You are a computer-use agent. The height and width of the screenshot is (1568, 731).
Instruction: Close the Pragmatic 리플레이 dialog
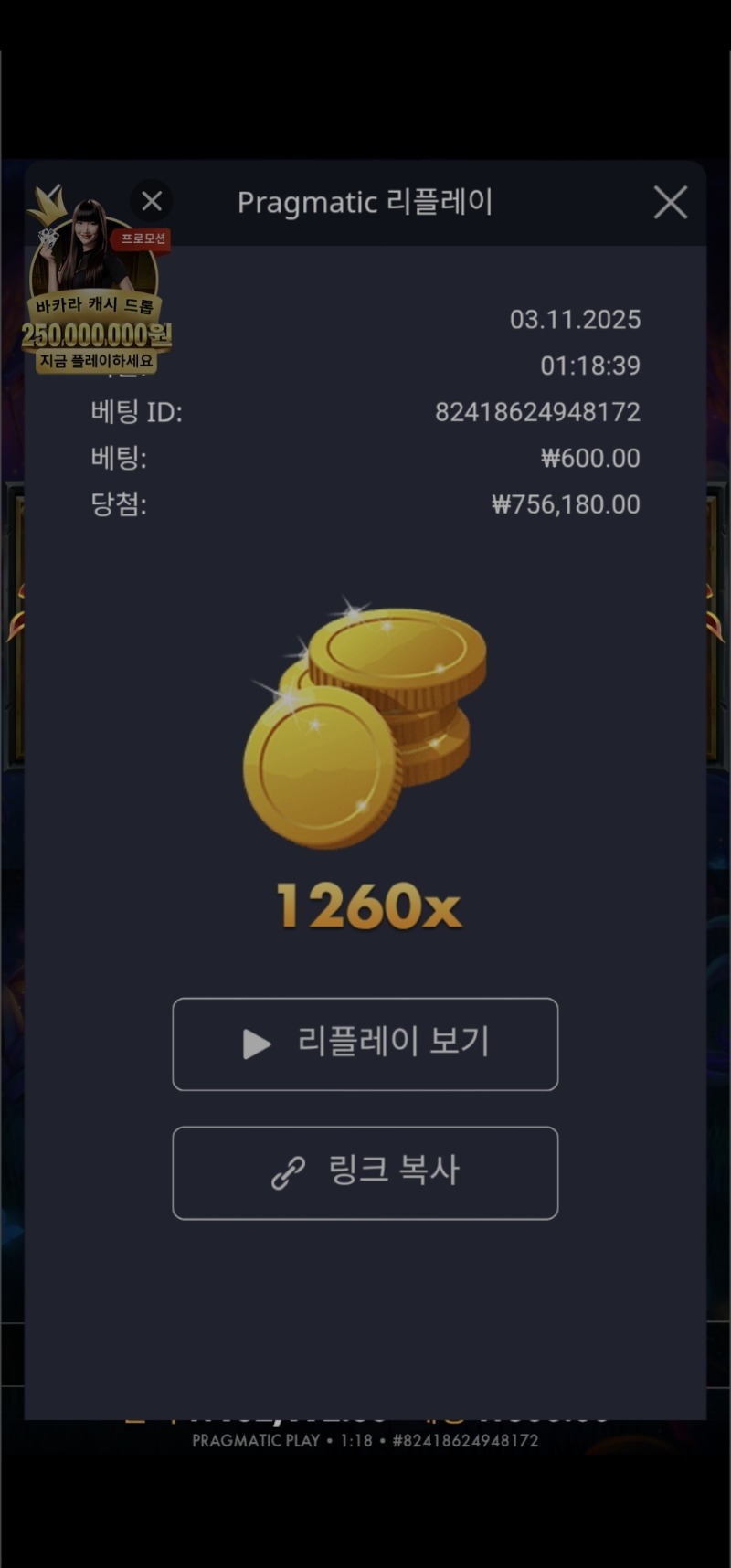click(x=671, y=203)
